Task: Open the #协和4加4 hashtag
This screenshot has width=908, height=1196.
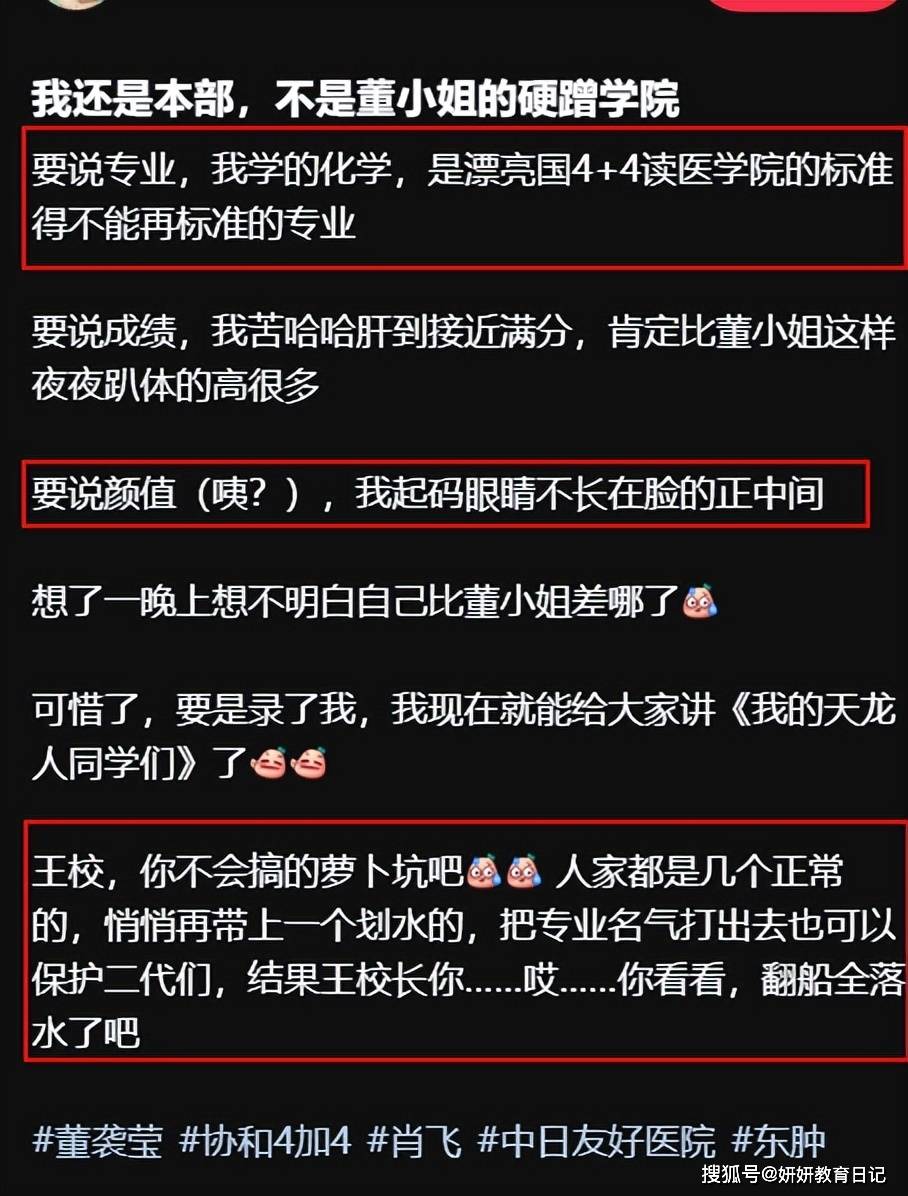Action: click(265, 1140)
